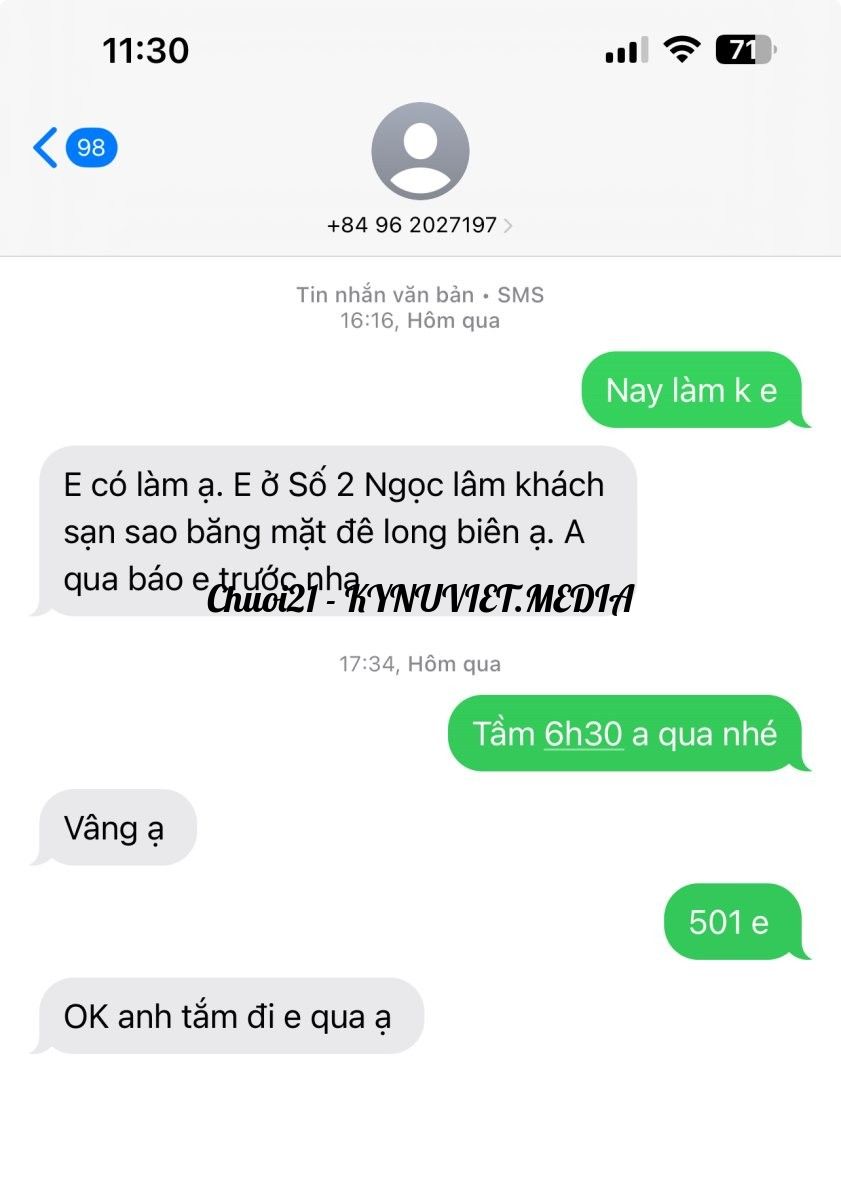Tap the underlined 6h30 time link

583,734
